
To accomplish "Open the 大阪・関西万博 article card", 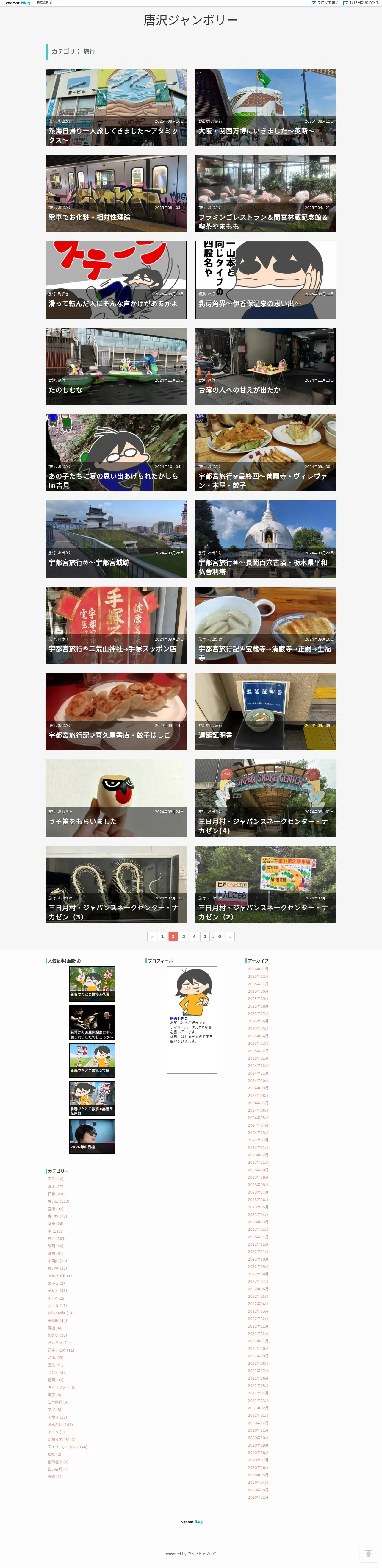I will coord(265,107).
